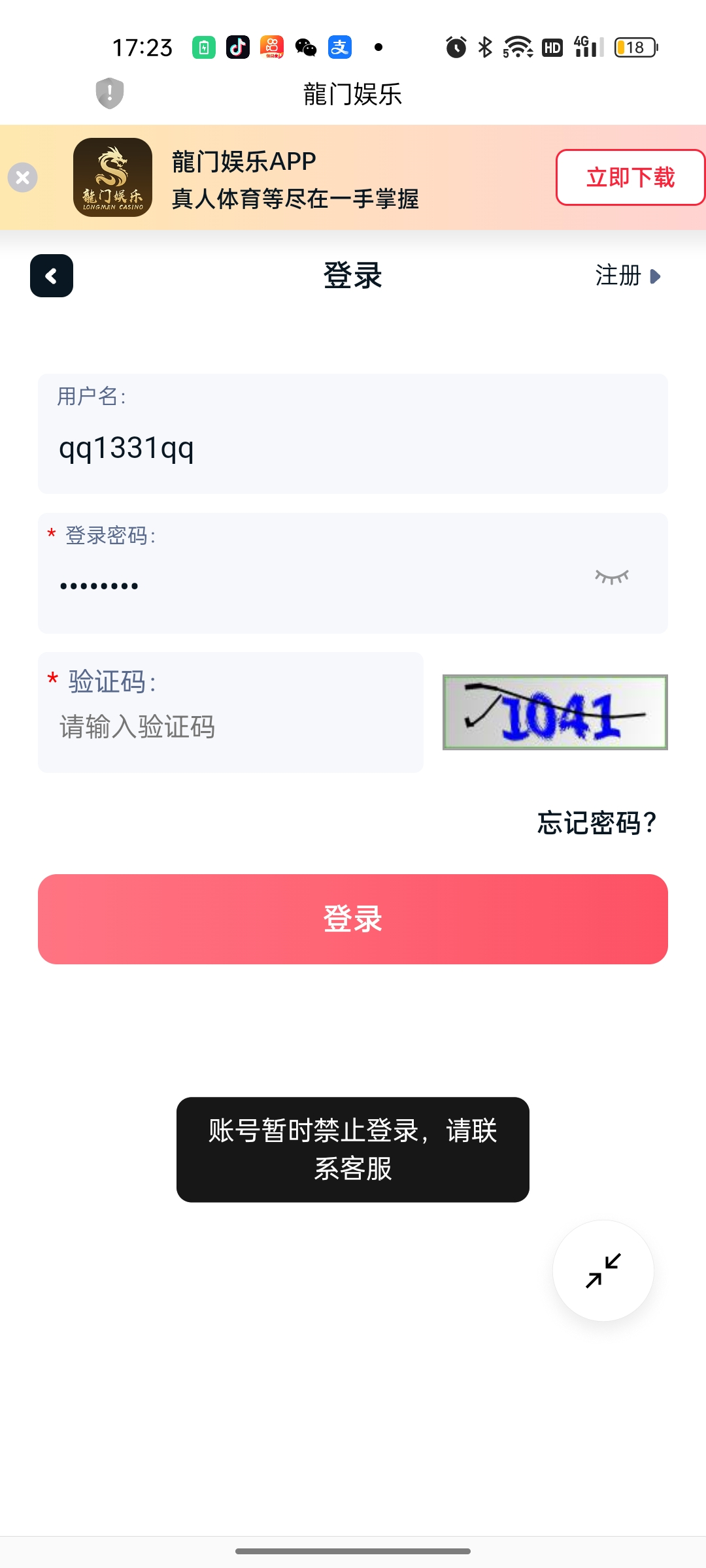Screen dimensions: 706x1568
Task: Open the 注册 registration page
Action: click(628, 276)
